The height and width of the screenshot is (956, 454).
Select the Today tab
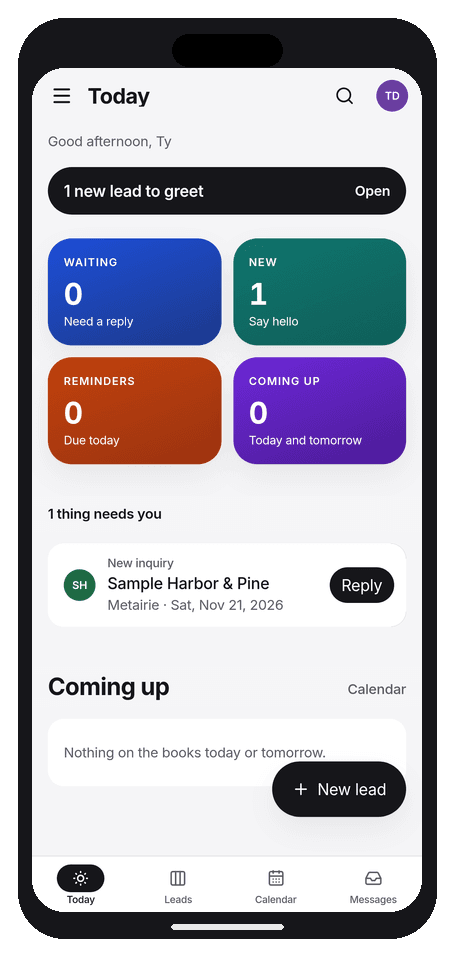(x=80, y=885)
